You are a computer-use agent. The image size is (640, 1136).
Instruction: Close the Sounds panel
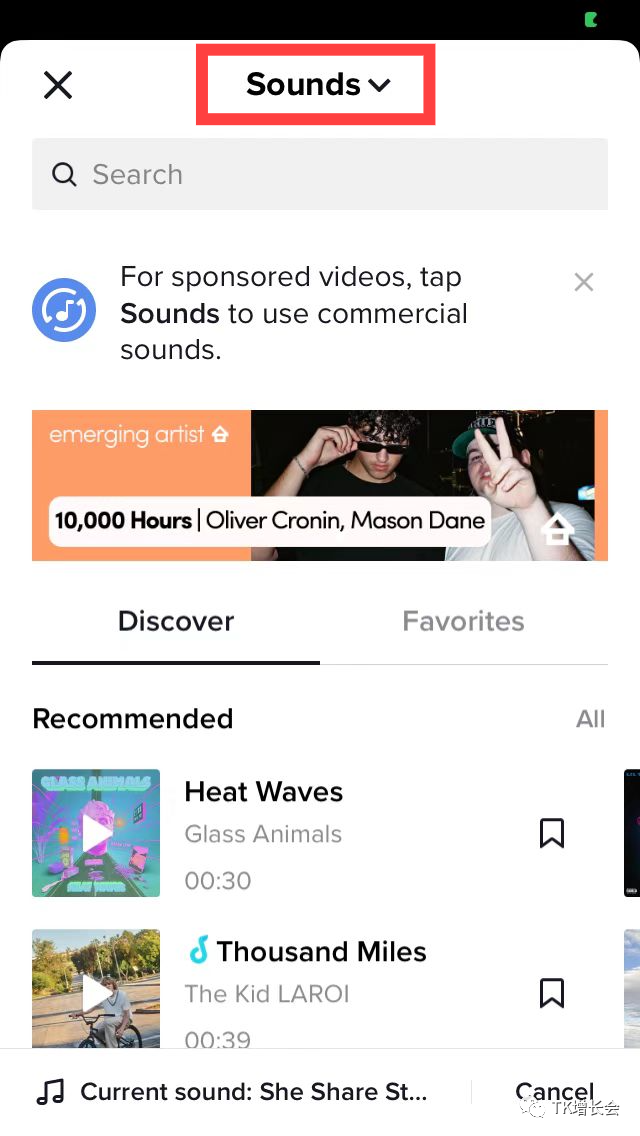58,85
